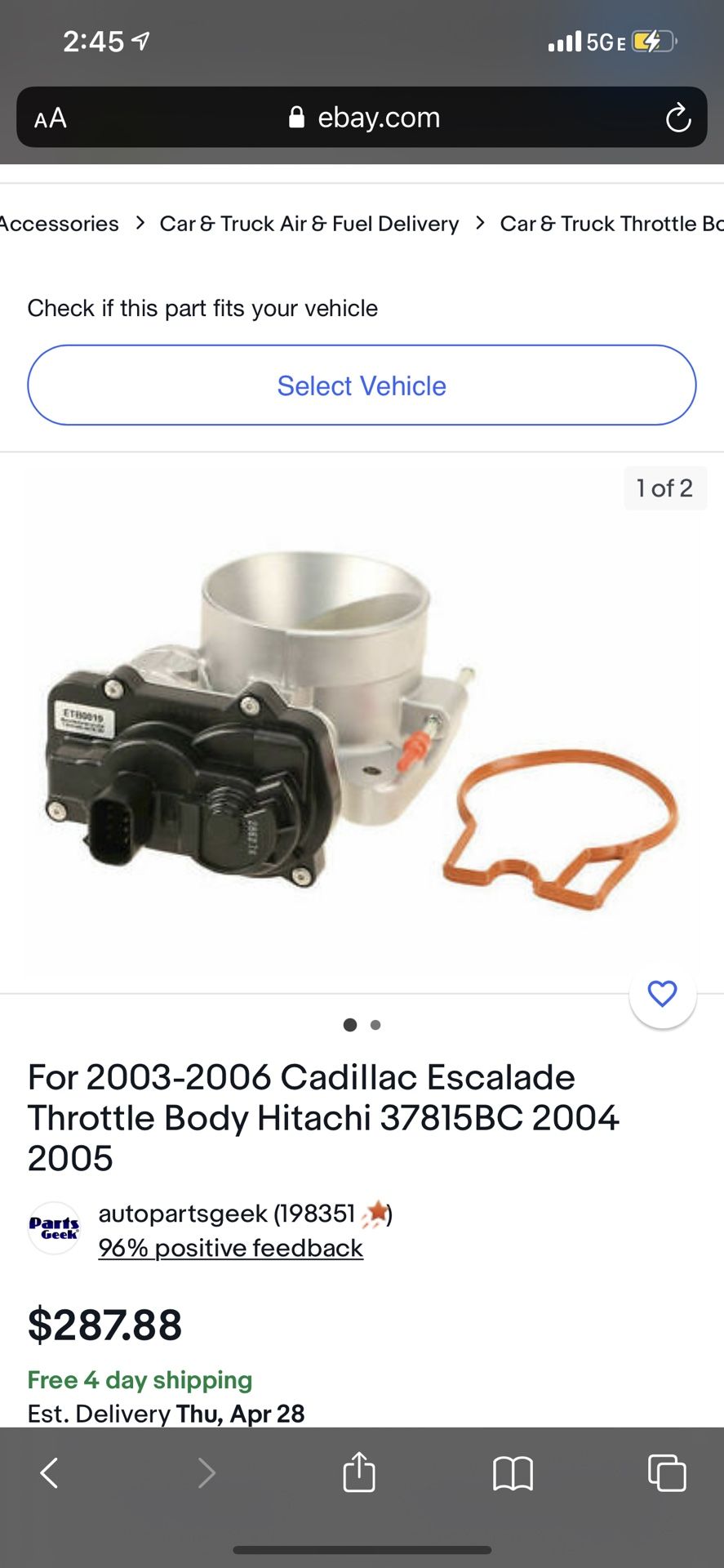Open the Accessories breadcrumb category
This screenshot has width=724, height=1568.
59,224
